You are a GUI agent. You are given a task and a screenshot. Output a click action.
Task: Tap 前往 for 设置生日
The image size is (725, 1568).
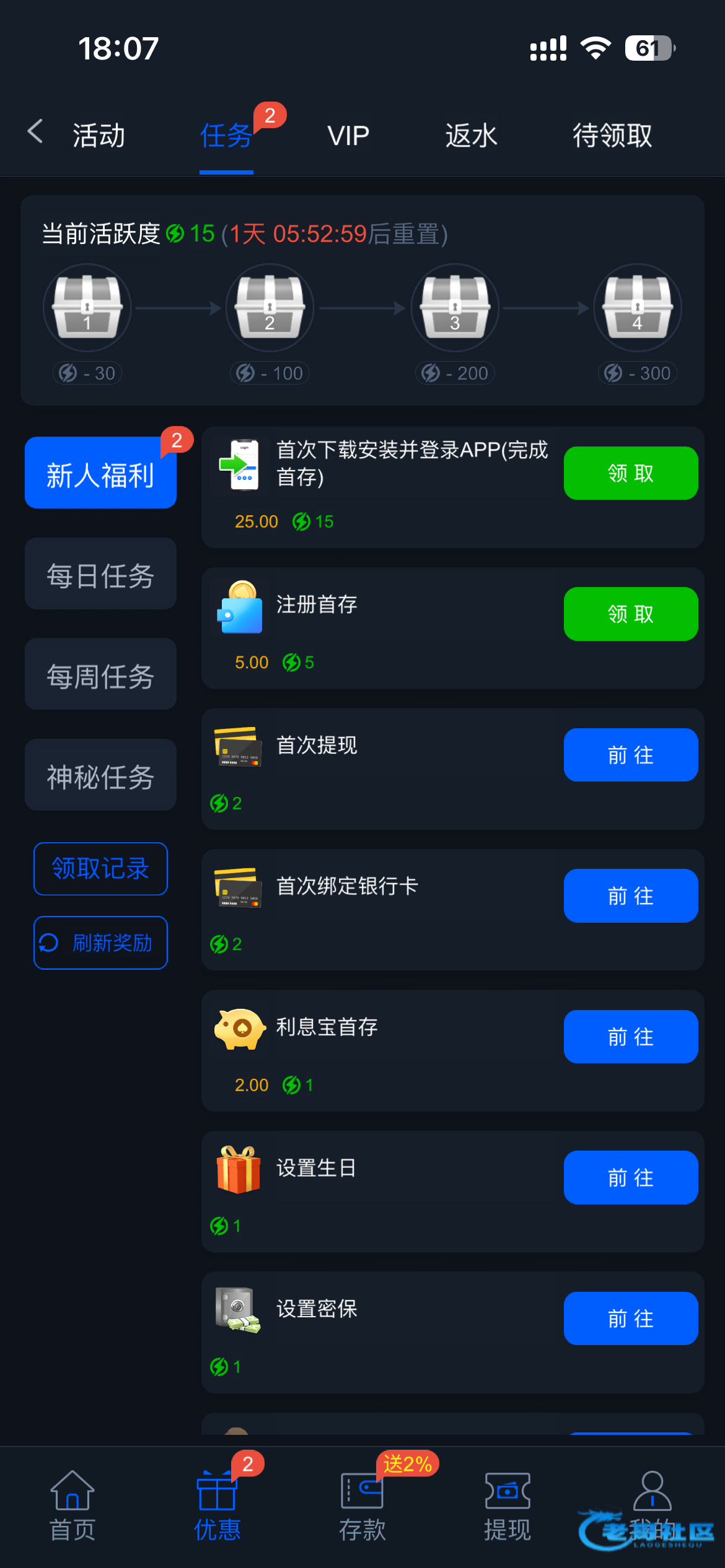pyautogui.click(x=630, y=1177)
